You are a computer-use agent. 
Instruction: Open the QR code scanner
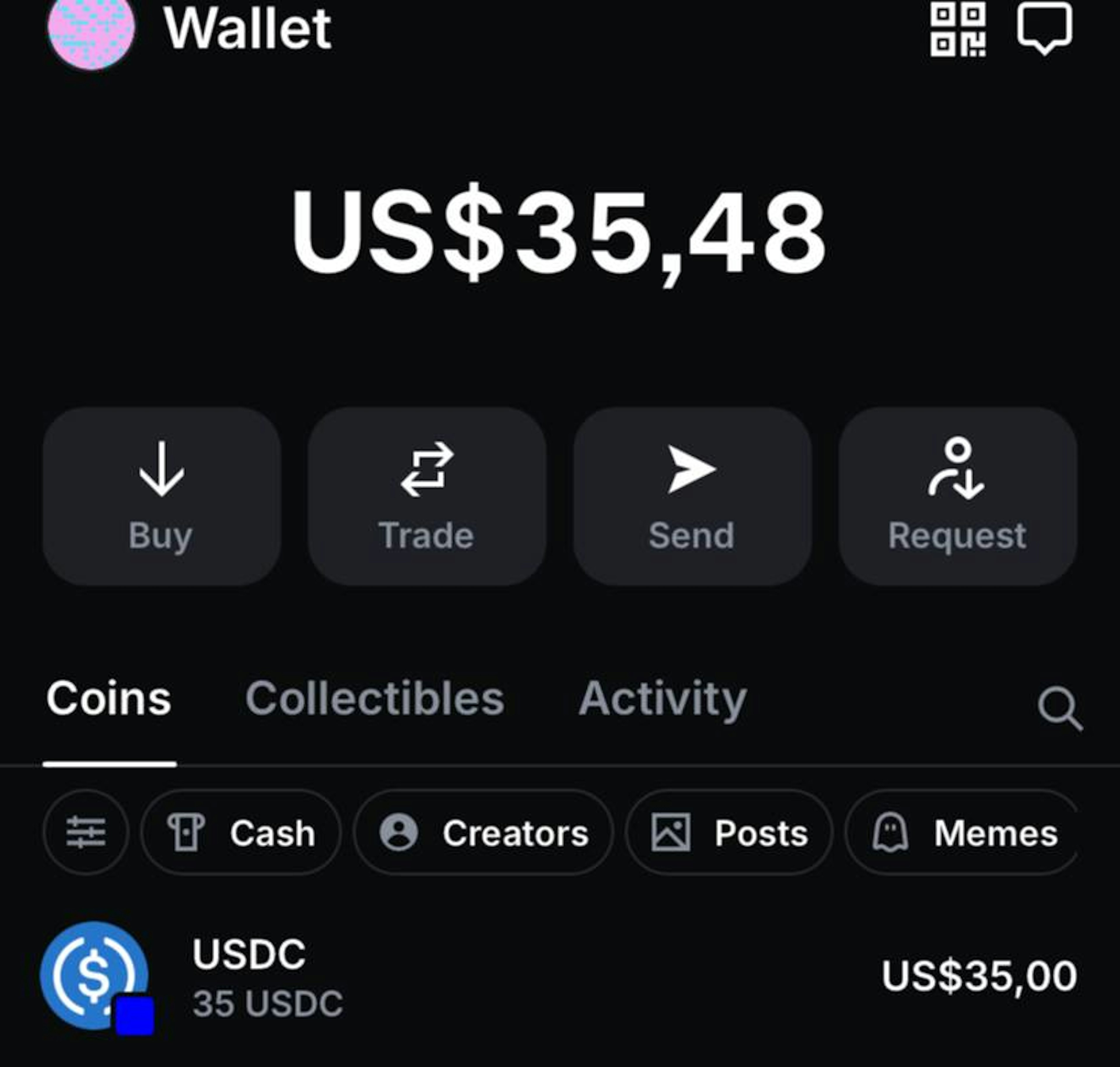click(957, 29)
